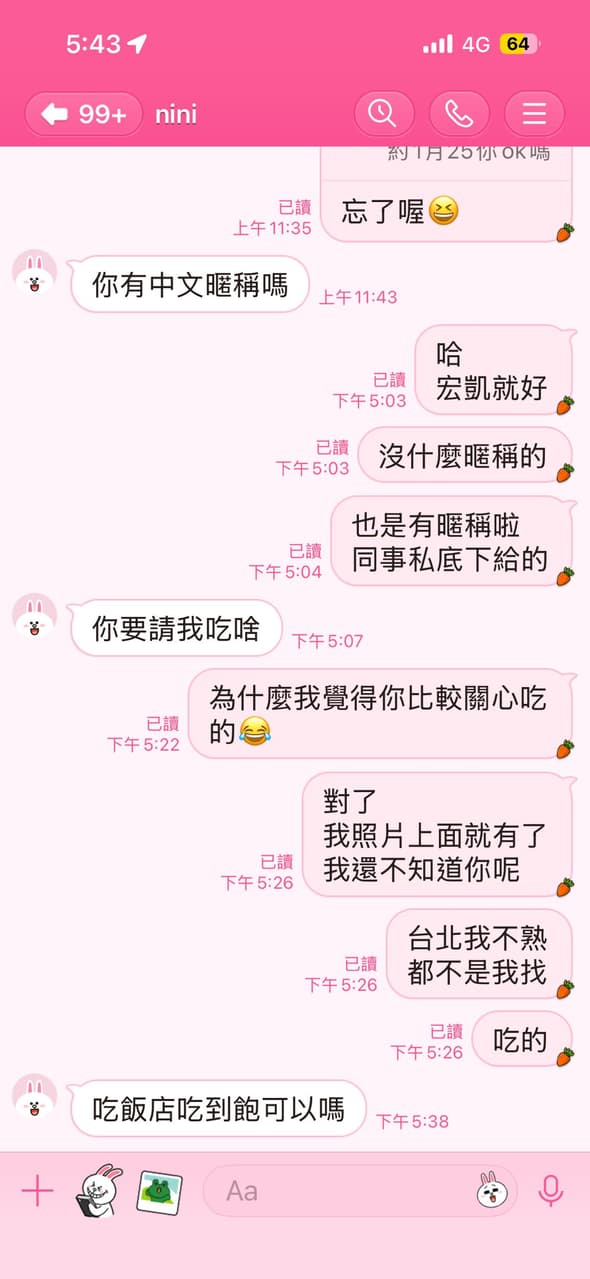Open the sticker and emoji panel
This screenshot has height=1279, width=590.
[x=492, y=1190]
